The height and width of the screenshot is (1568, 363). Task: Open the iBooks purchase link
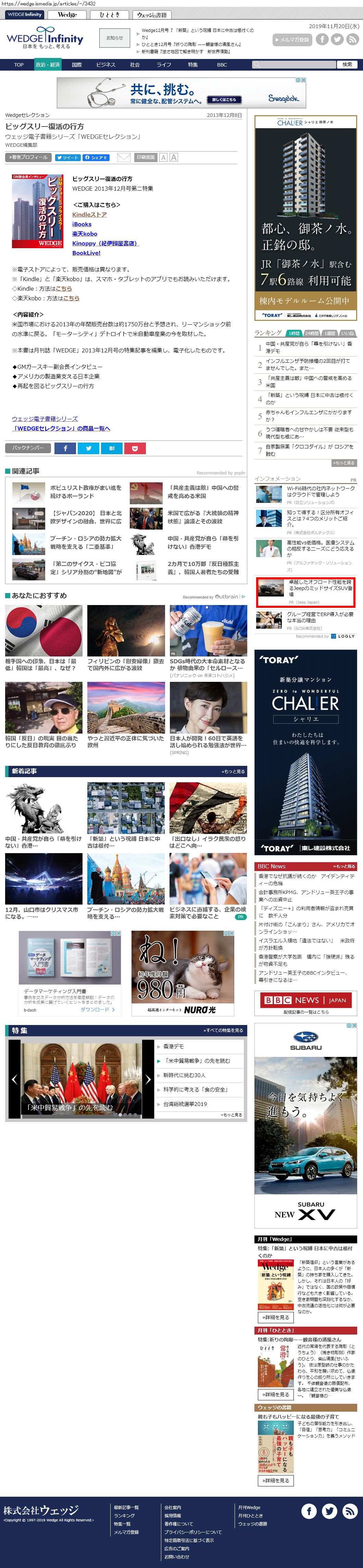click(82, 224)
